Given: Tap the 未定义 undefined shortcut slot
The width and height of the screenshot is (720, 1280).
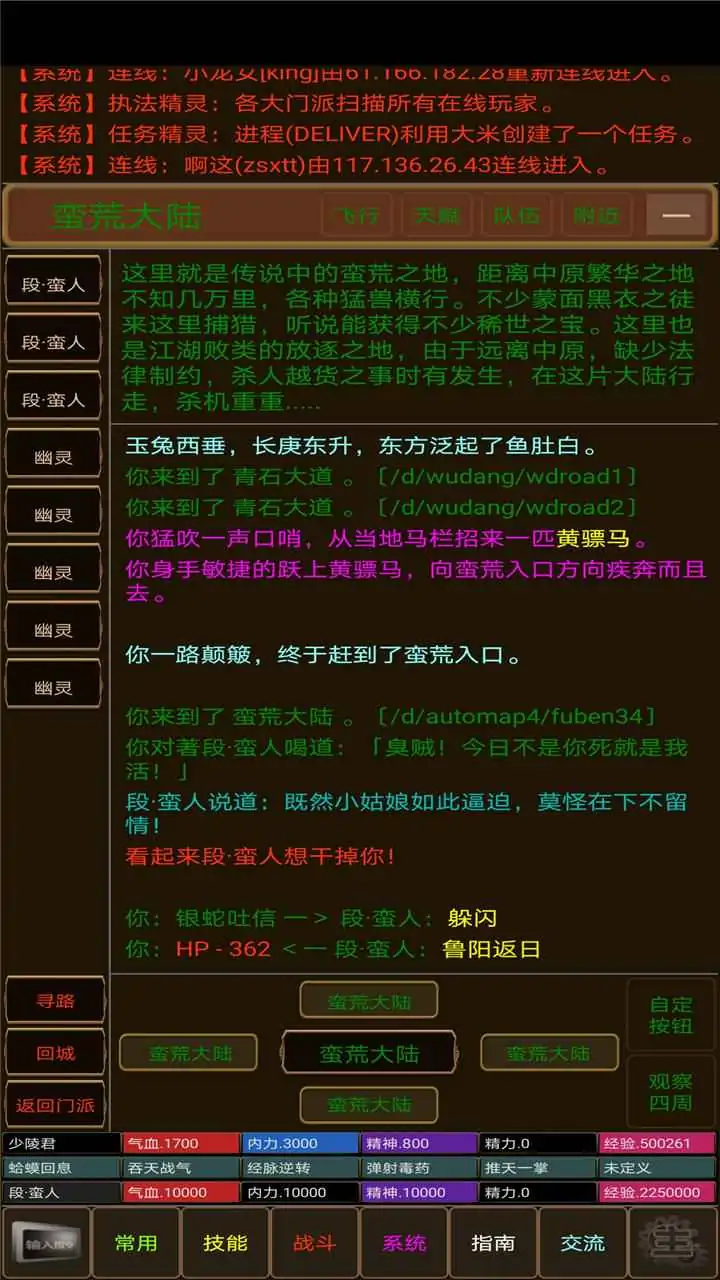Looking at the screenshot, I should point(657,1168).
